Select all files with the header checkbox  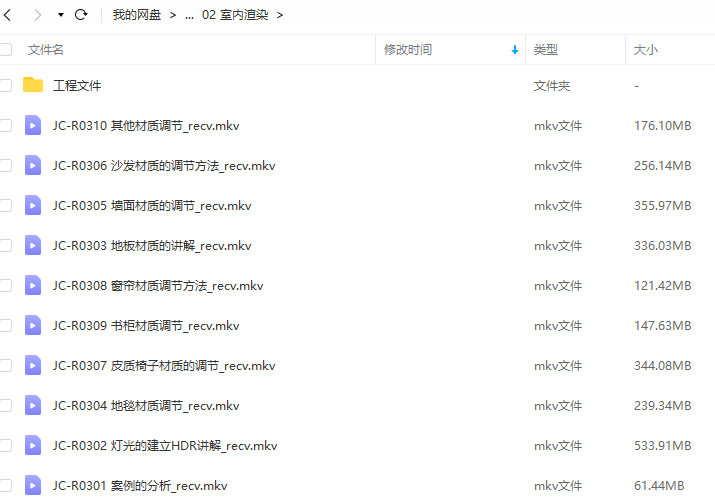[x=6, y=49]
